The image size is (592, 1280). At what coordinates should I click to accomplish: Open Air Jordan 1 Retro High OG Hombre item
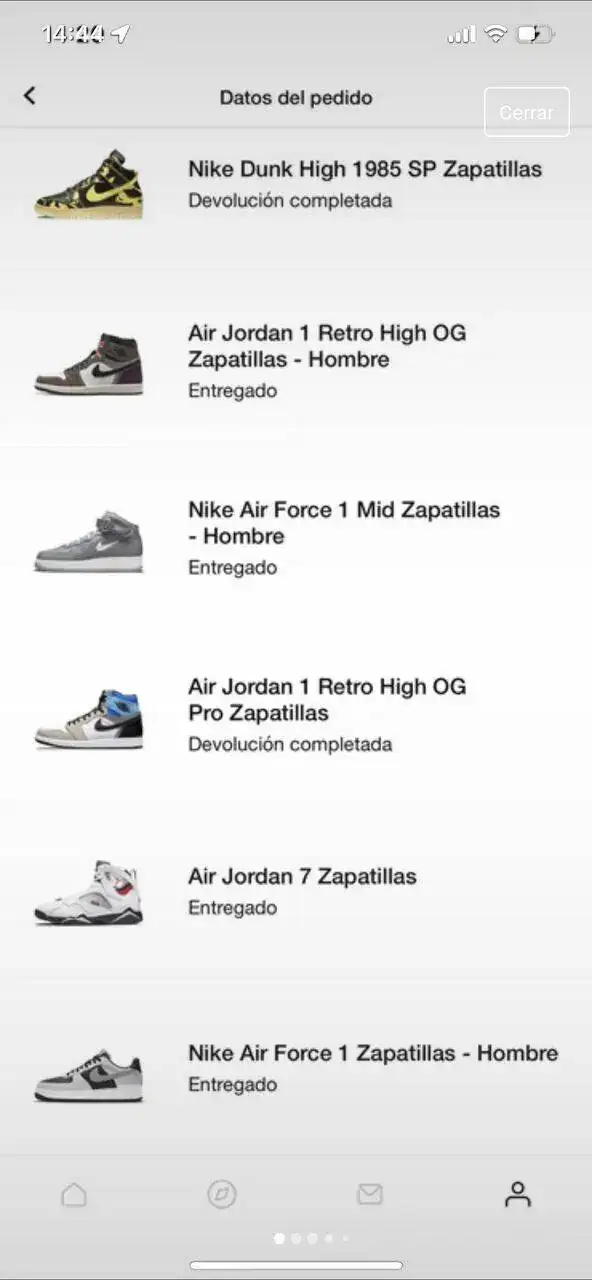pos(296,362)
